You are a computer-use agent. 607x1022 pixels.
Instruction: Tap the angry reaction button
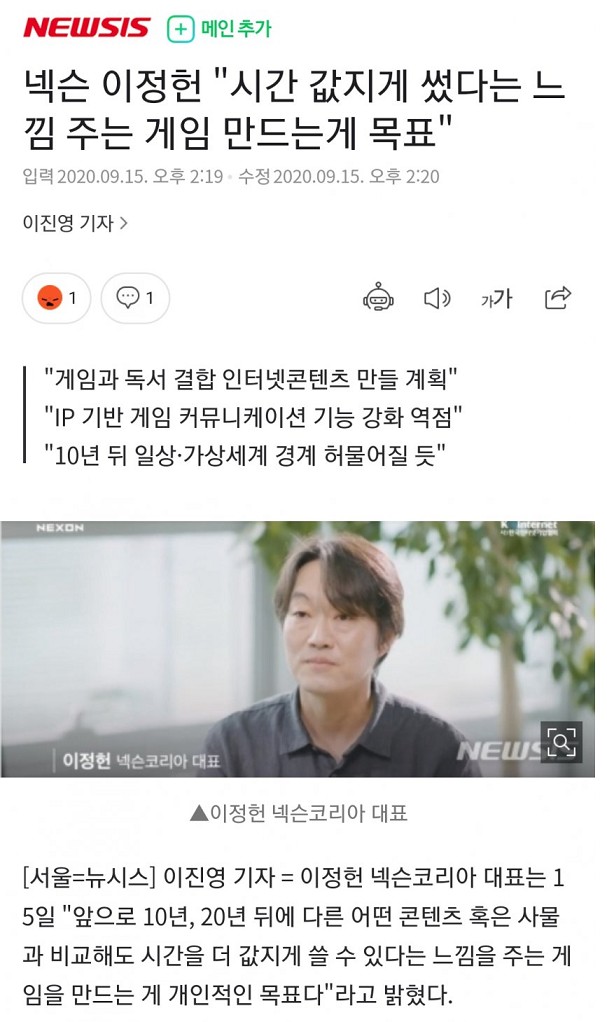(57, 298)
